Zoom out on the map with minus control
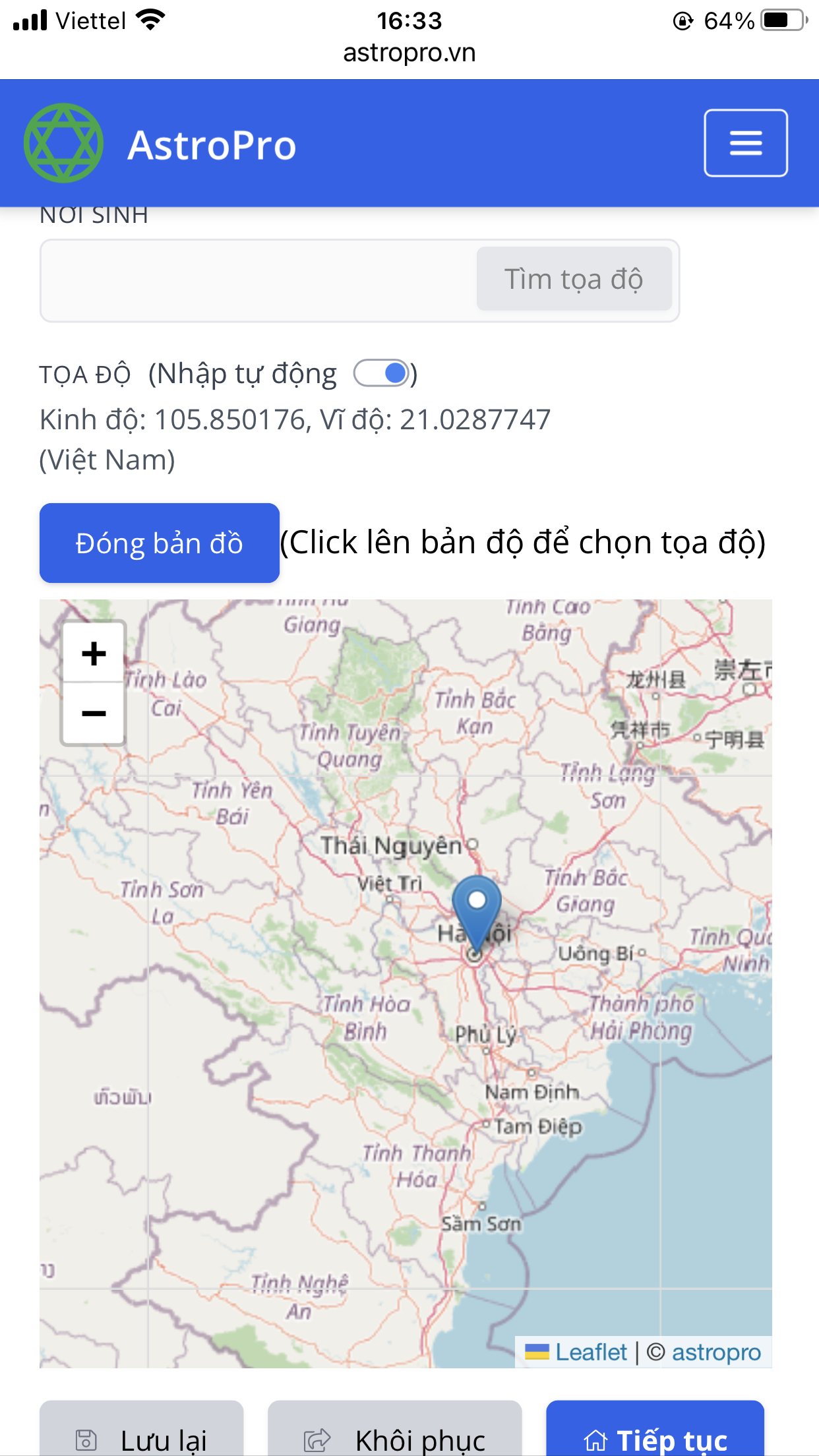The width and height of the screenshot is (819, 1456). 93,714
